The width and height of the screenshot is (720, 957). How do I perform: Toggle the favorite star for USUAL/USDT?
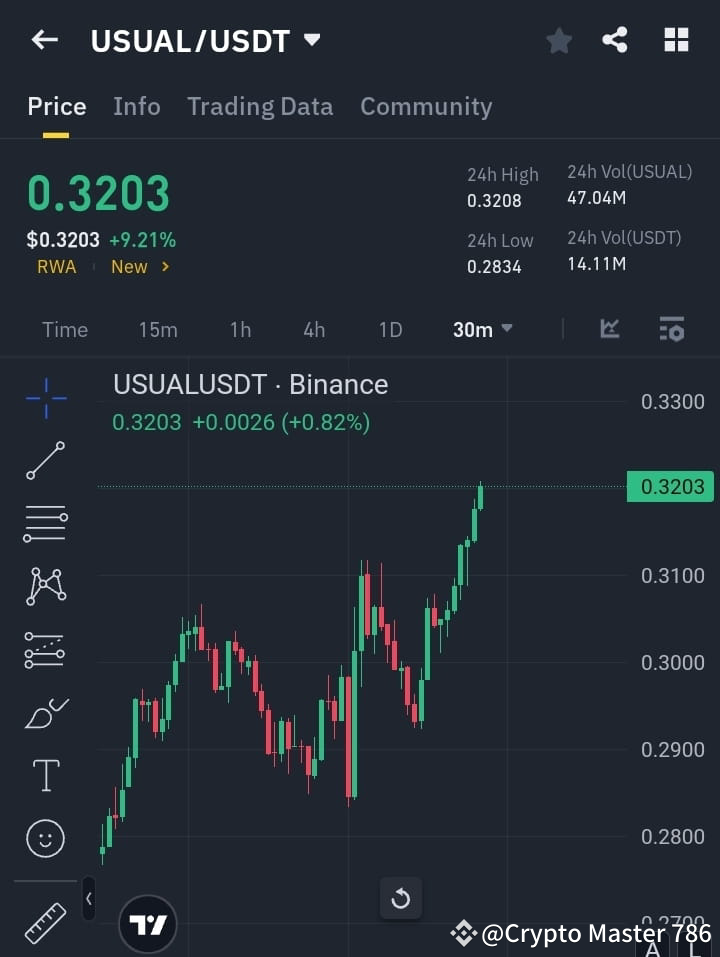click(558, 40)
